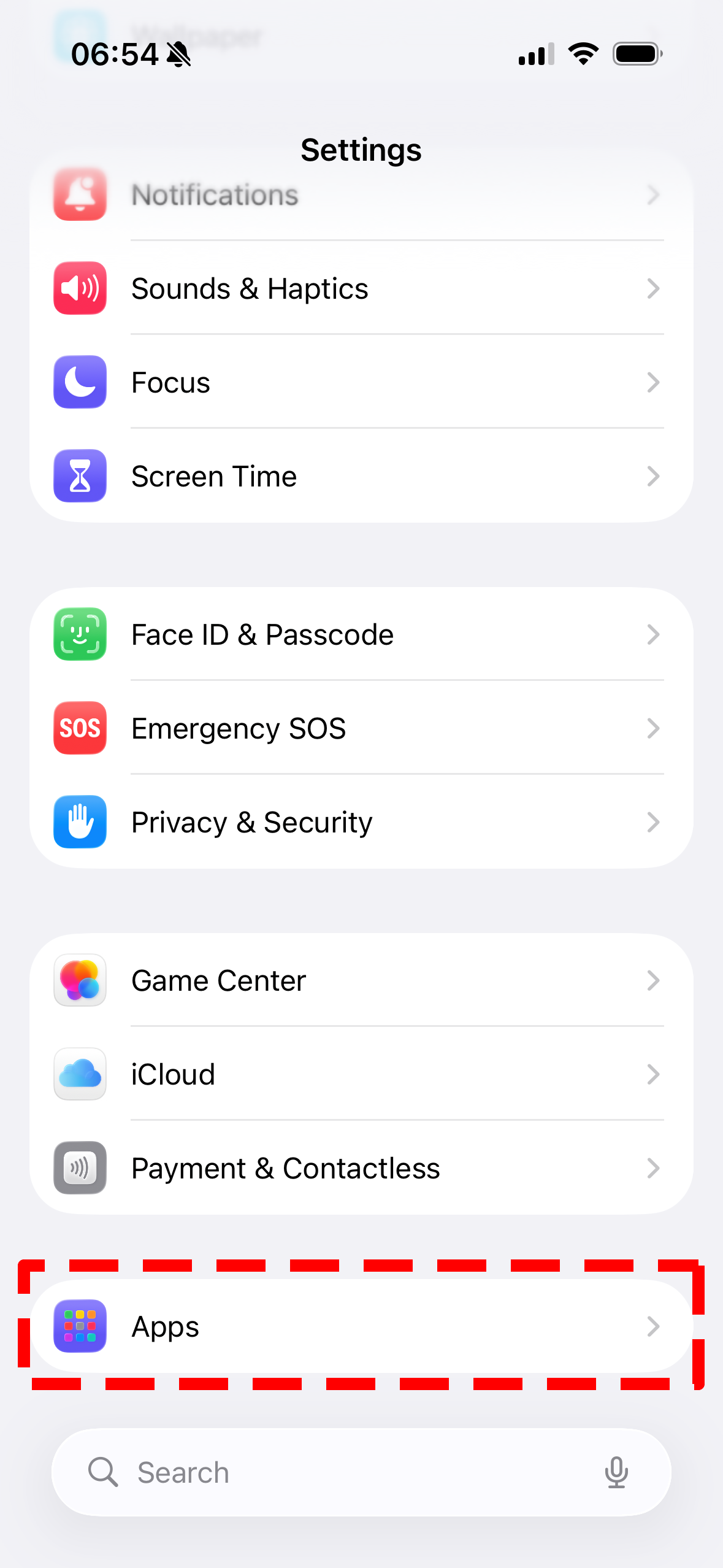
Task: Open the Apps section via its chevron
Action: (653, 1326)
